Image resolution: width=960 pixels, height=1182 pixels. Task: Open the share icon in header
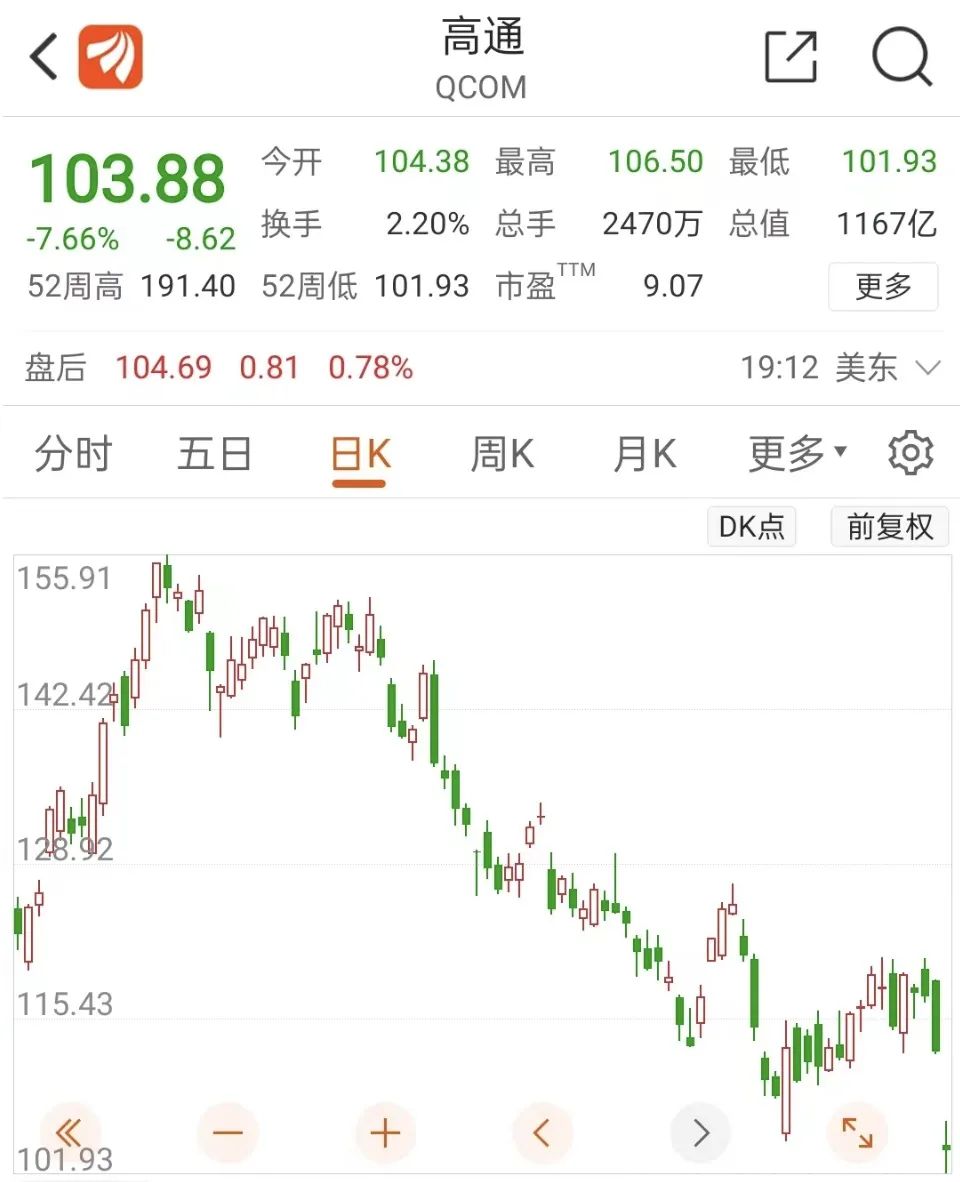[791, 57]
